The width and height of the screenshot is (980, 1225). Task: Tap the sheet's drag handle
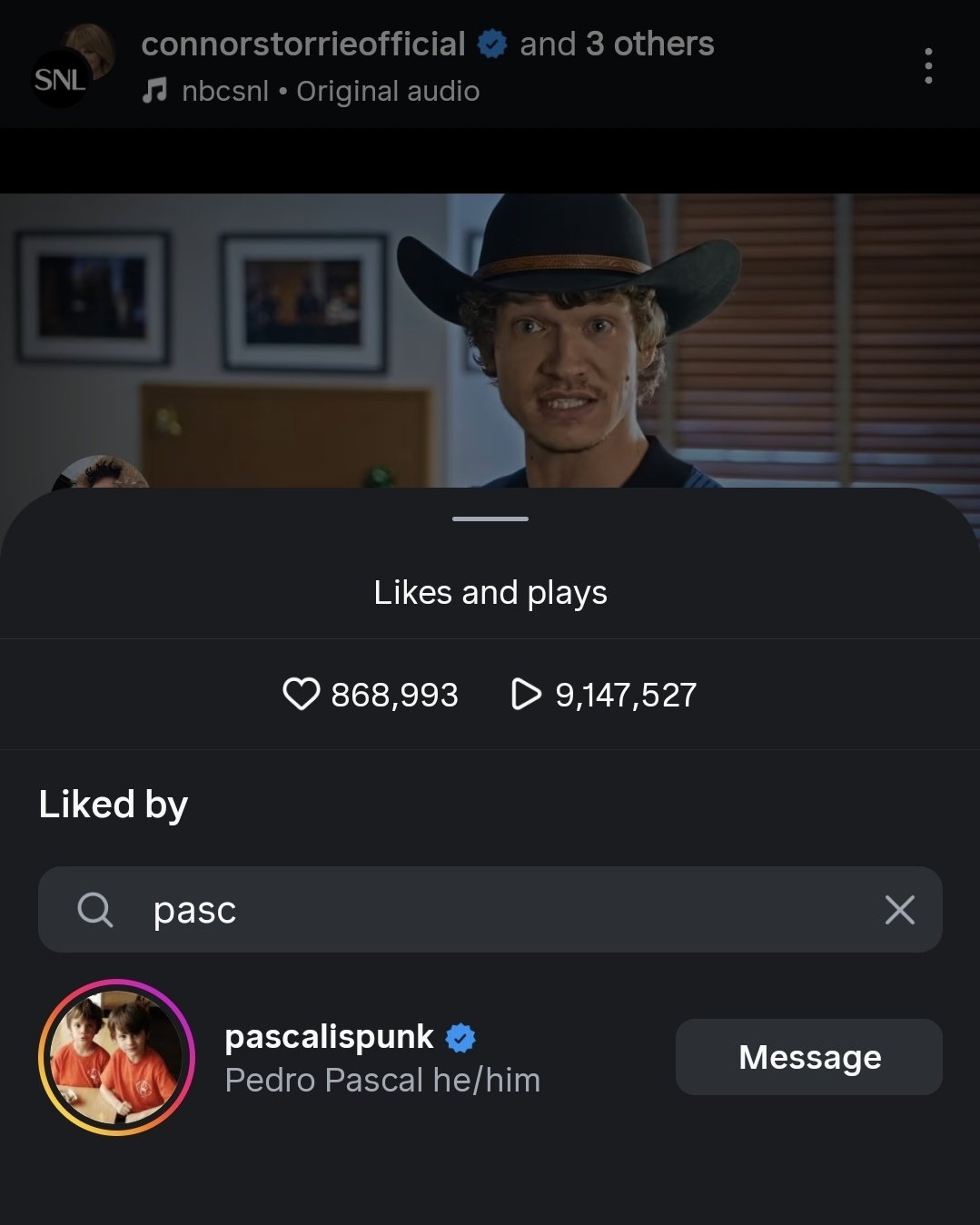pos(490,519)
